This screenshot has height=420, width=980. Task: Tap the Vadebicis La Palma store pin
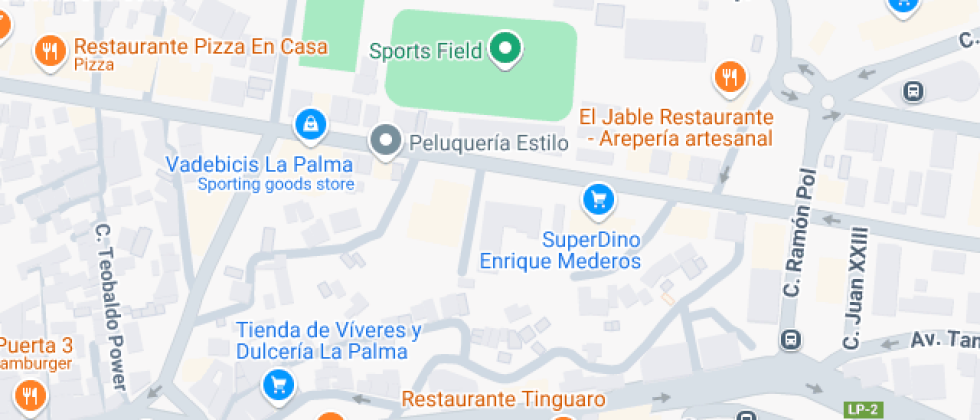tap(312, 125)
